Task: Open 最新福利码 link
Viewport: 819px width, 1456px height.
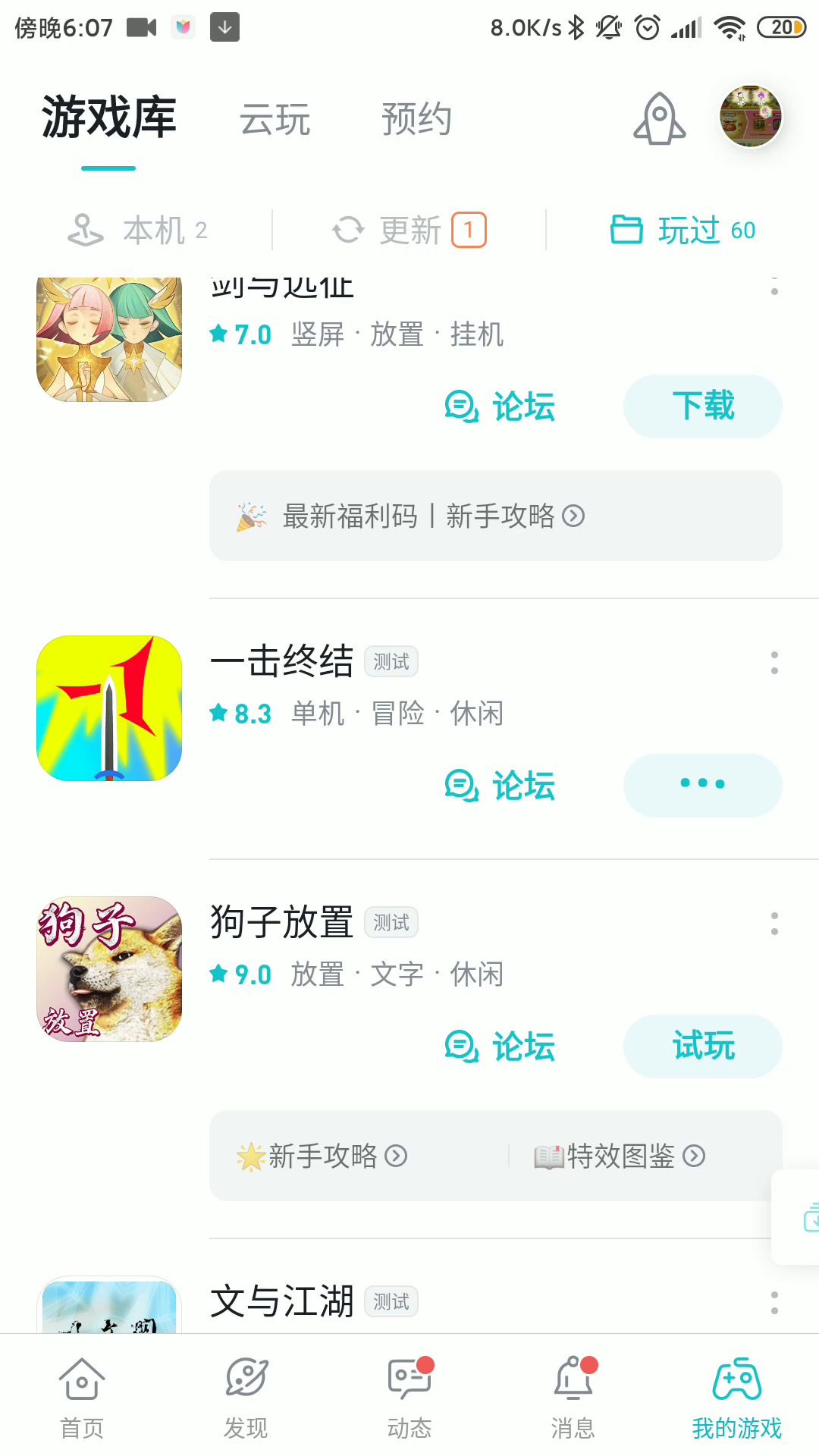Action: click(350, 516)
